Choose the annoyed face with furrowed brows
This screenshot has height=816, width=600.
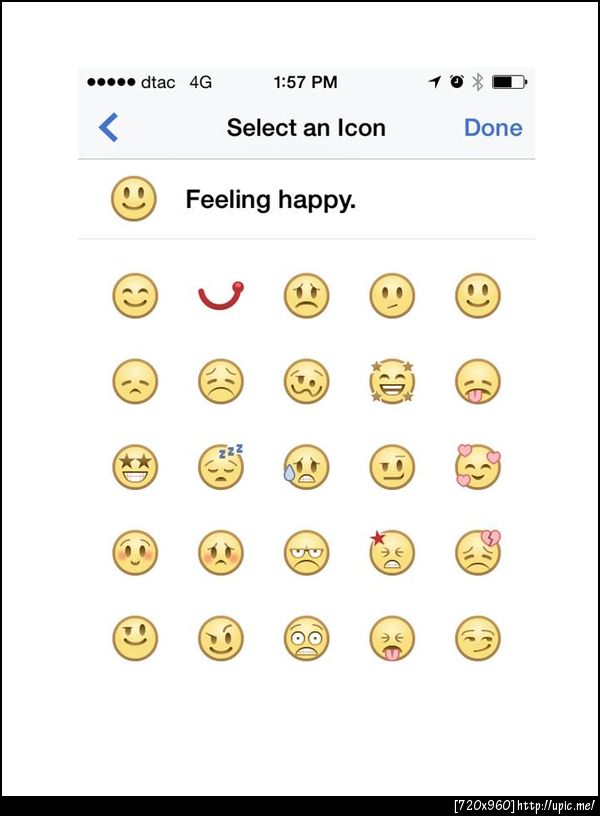click(x=305, y=552)
